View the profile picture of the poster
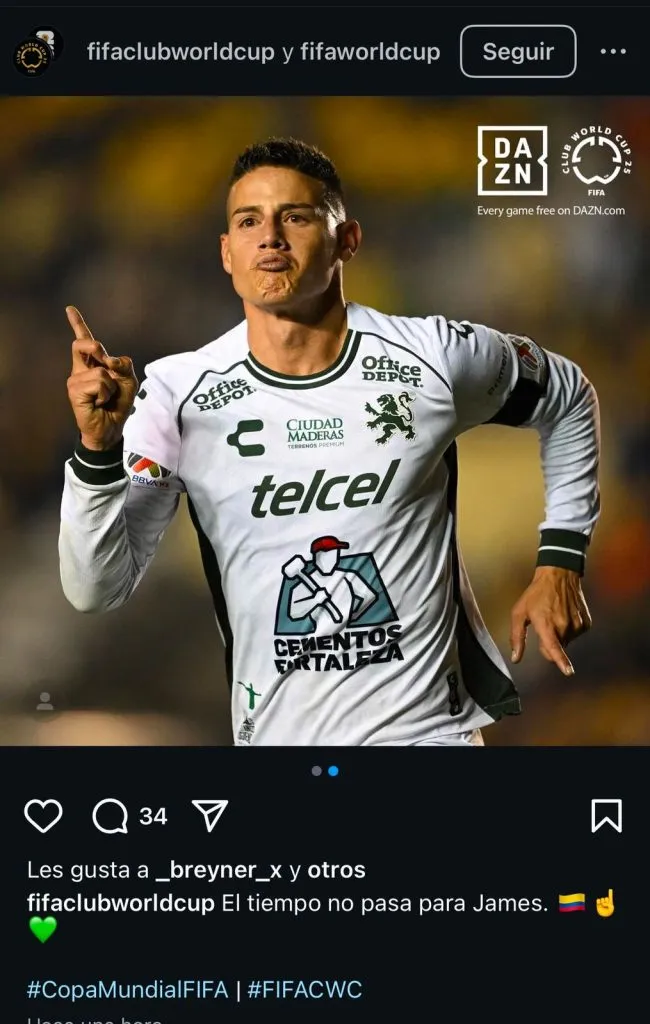Viewport: 650px width, 1024px height. (x=38, y=51)
